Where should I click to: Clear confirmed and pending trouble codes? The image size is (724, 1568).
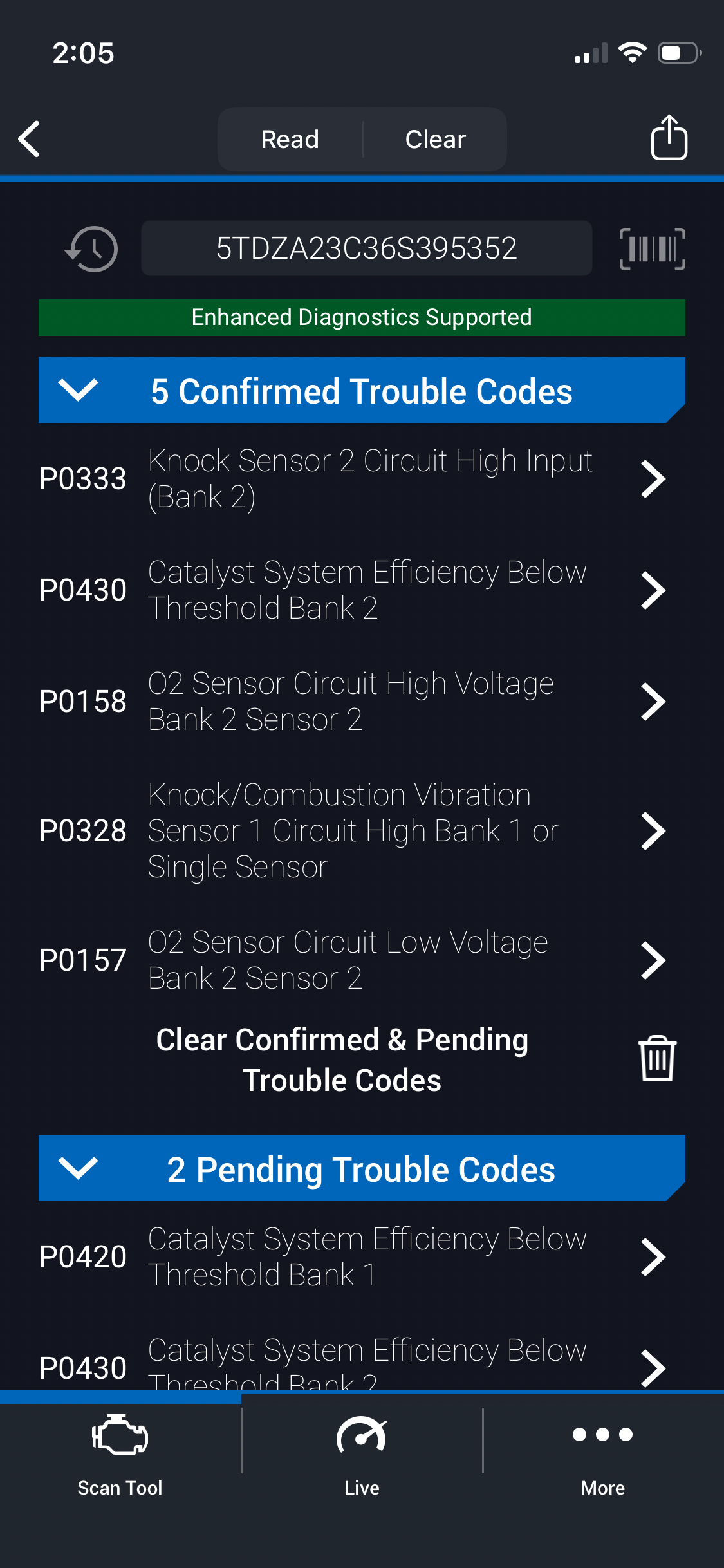pyautogui.click(x=656, y=1059)
